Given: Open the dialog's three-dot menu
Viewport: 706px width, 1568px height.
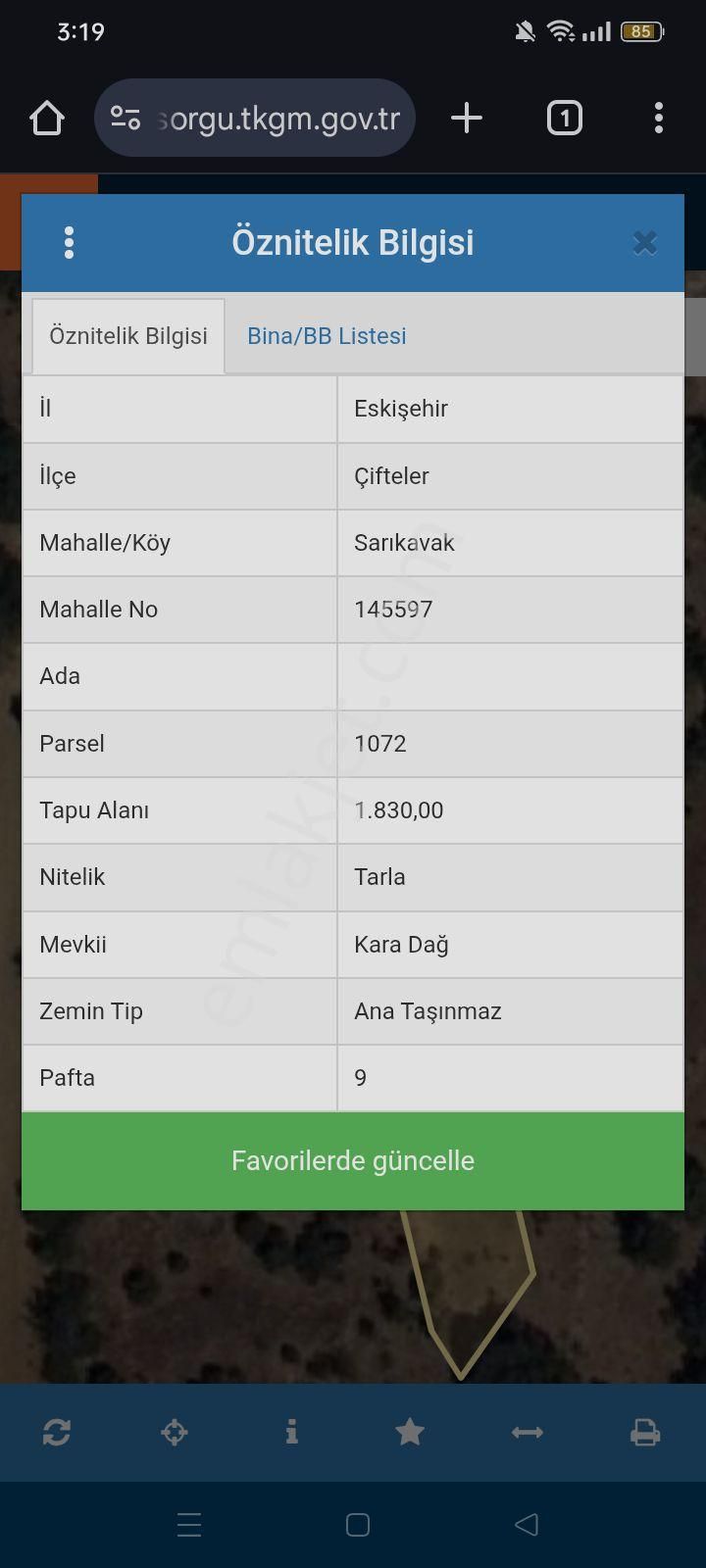Looking at the screenshot, I should 69,242.
